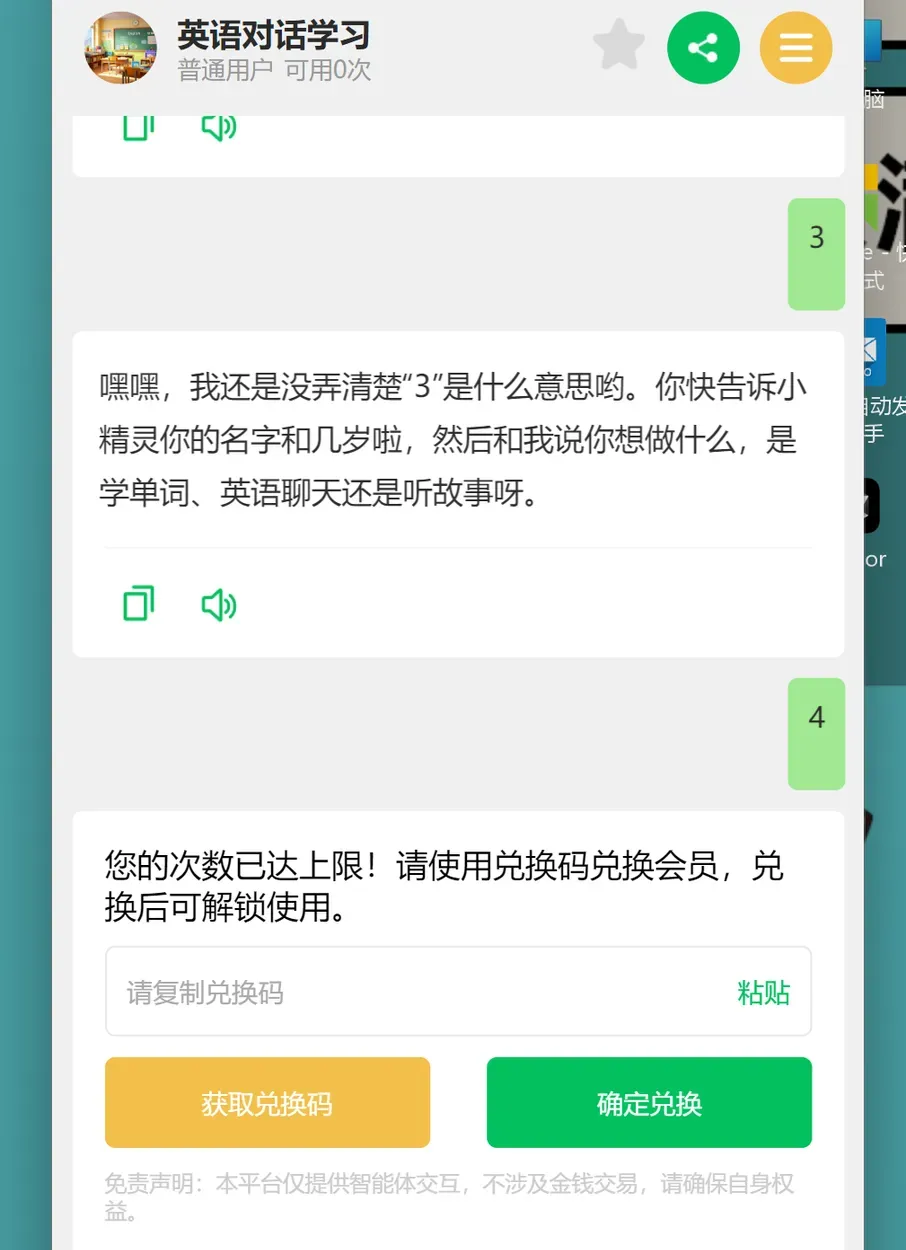Screen dimensions: 906x1250
Task: Tap 粘贴 to paste the redemption code
Action: click(764, 992)
